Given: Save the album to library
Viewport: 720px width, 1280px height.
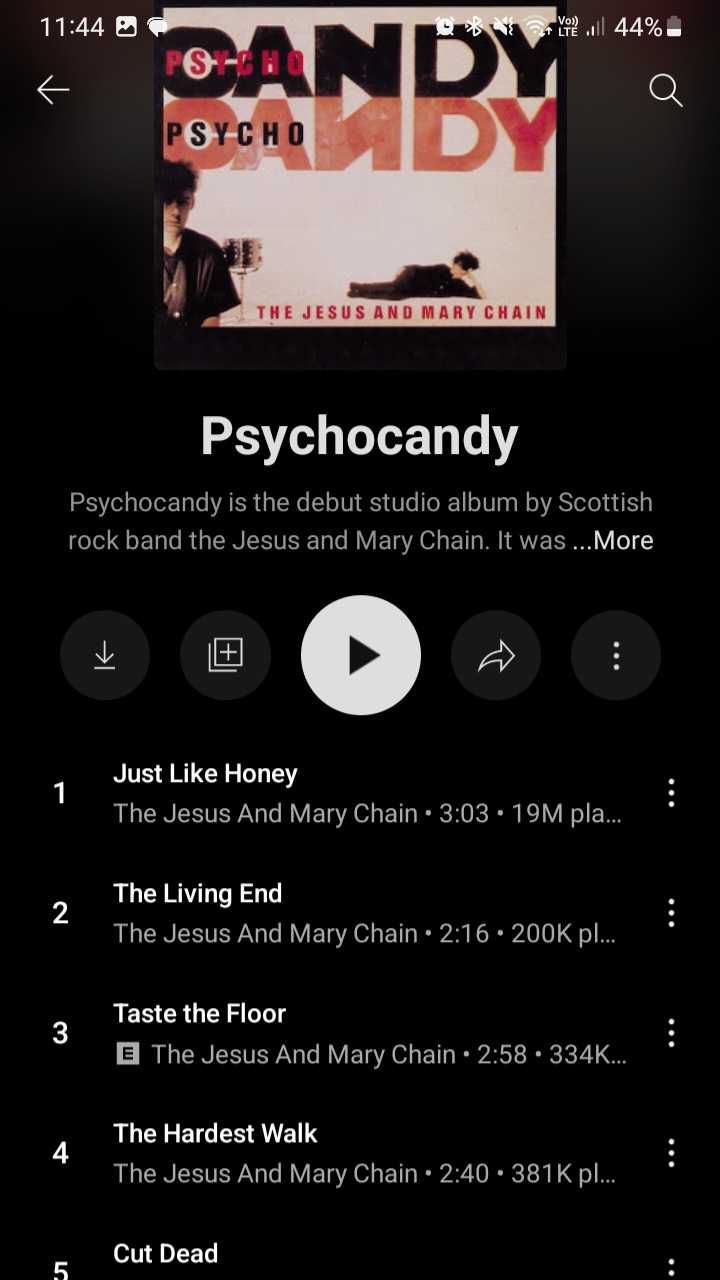Looking at the screenshot, I should coord(225,655).
